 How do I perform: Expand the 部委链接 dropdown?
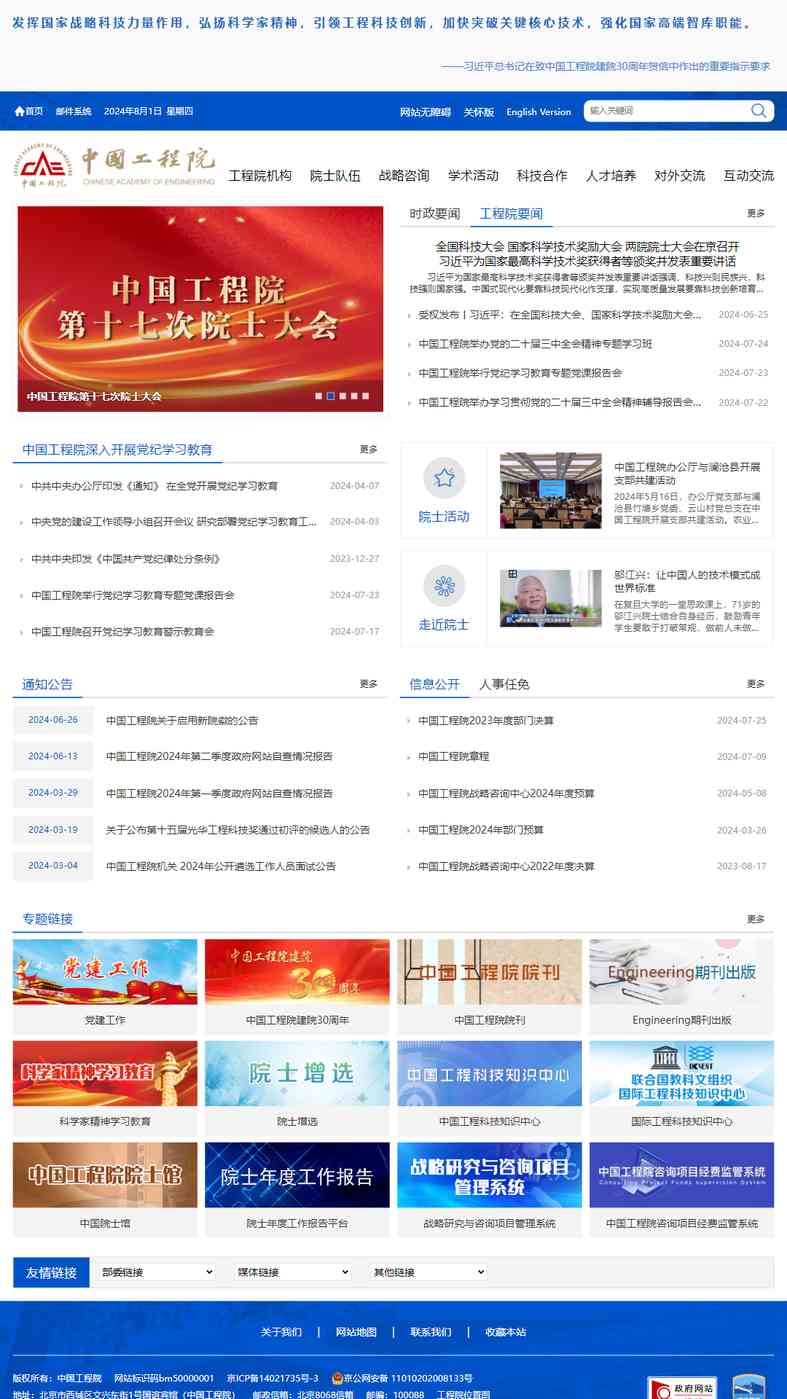tap(157, 1272)
